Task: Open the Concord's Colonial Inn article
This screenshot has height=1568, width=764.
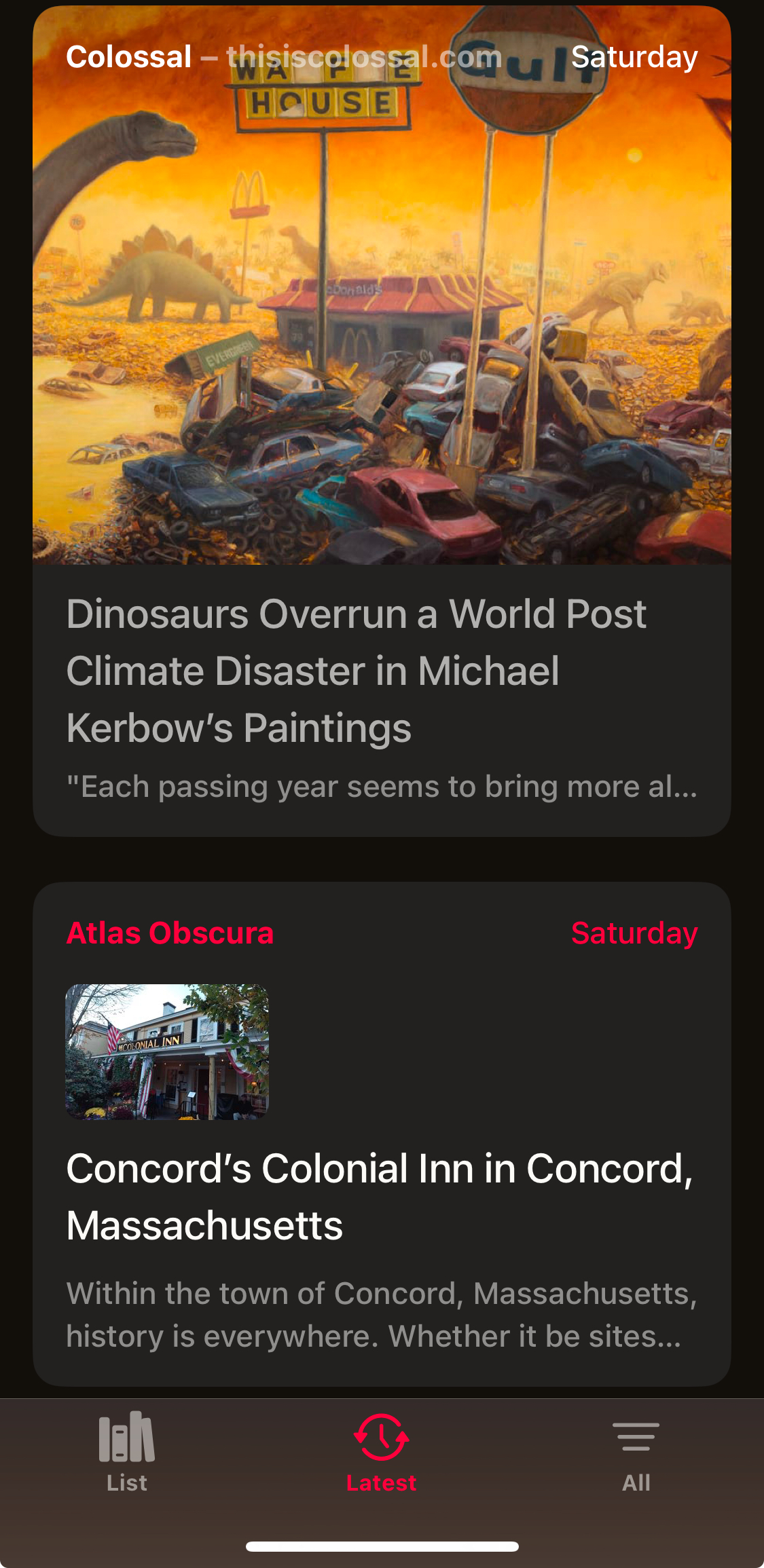Action: (379, 1196)
